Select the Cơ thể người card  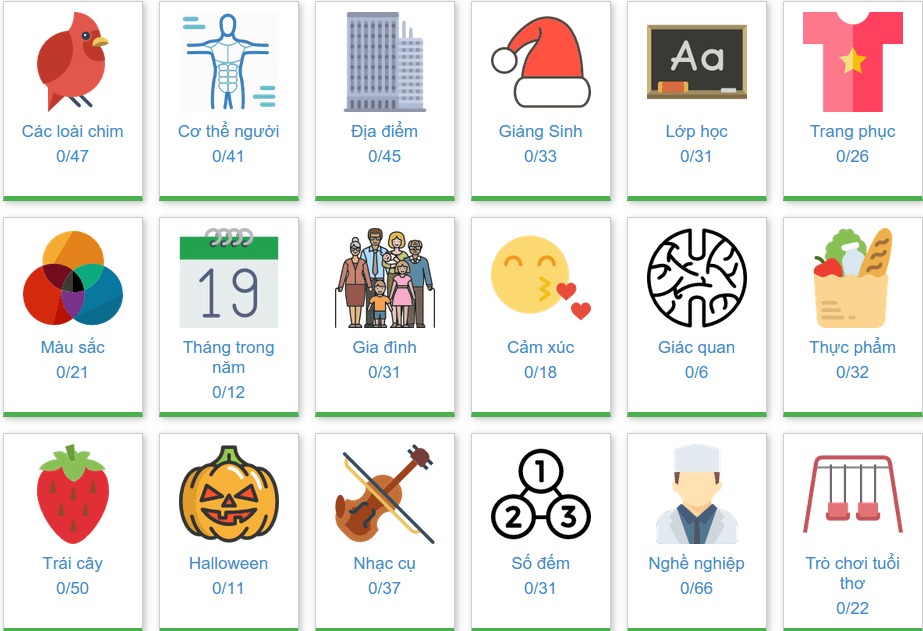[x=229, y=131]
